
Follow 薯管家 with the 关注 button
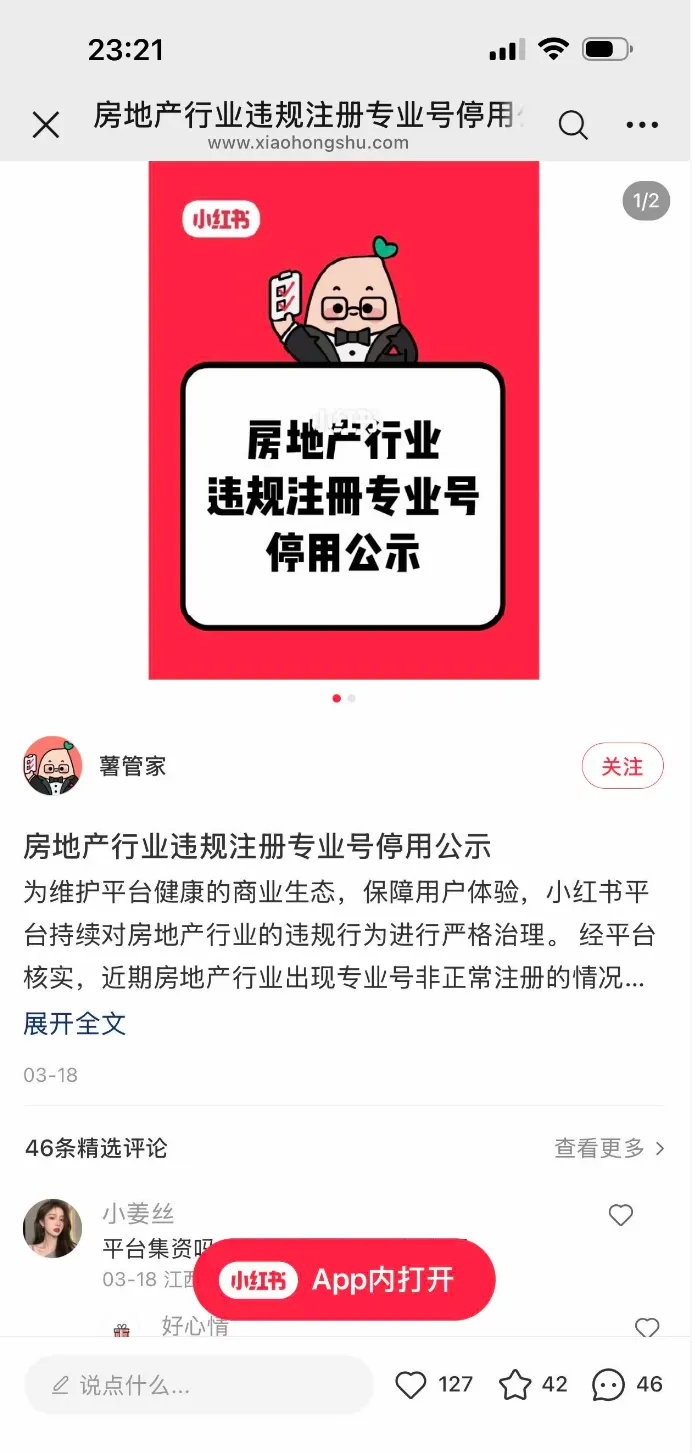[622, 767]
